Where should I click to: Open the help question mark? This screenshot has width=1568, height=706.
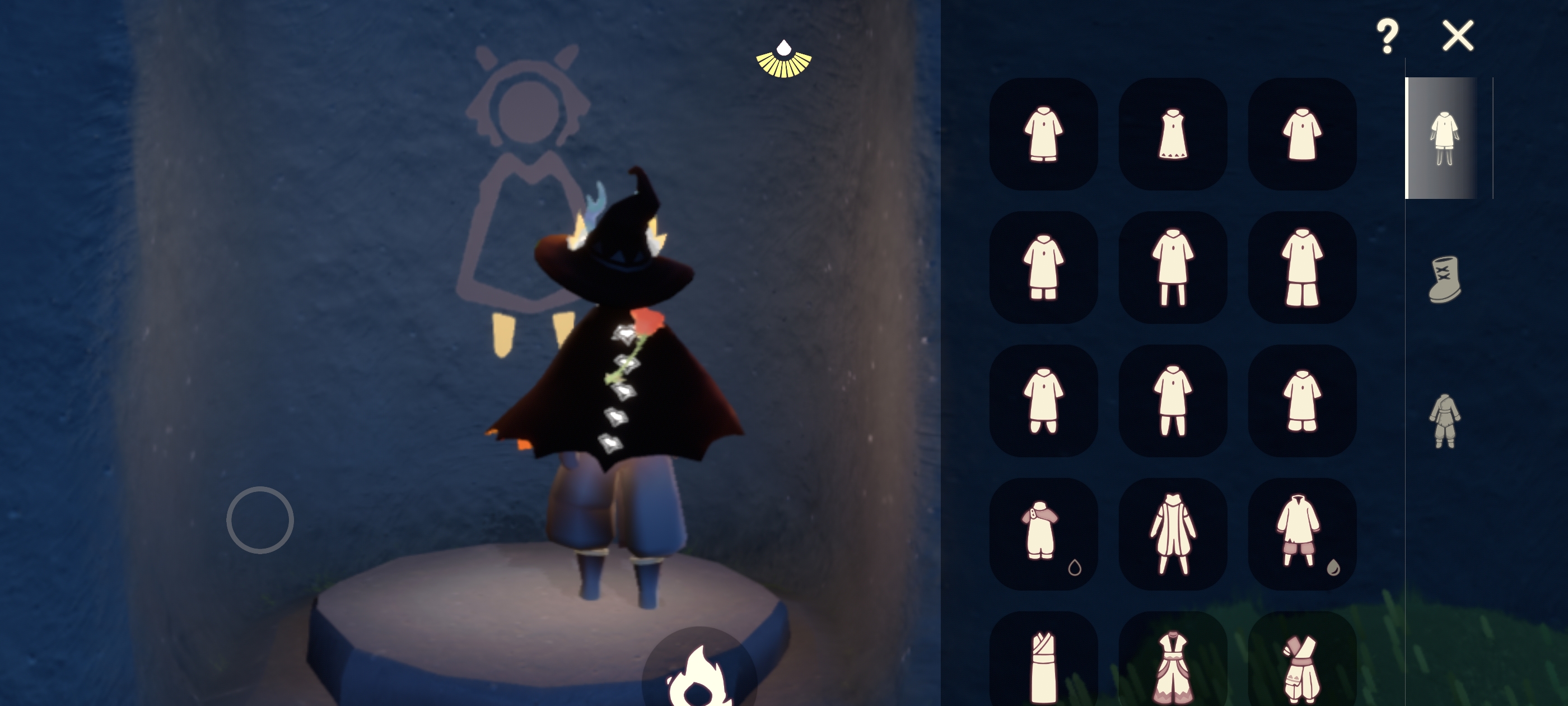(x=1387, y=35)
